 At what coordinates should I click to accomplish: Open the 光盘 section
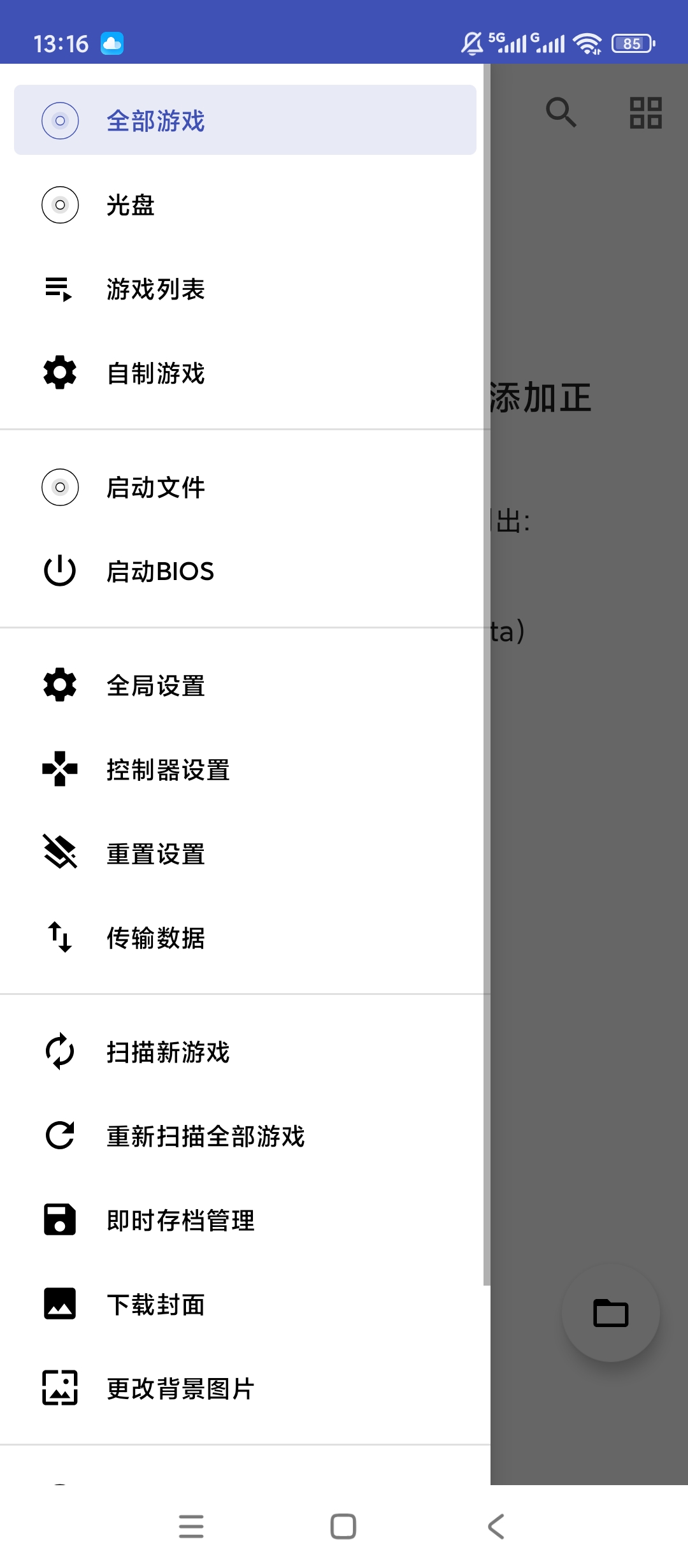pyautogui.click(x=245, y=205)
